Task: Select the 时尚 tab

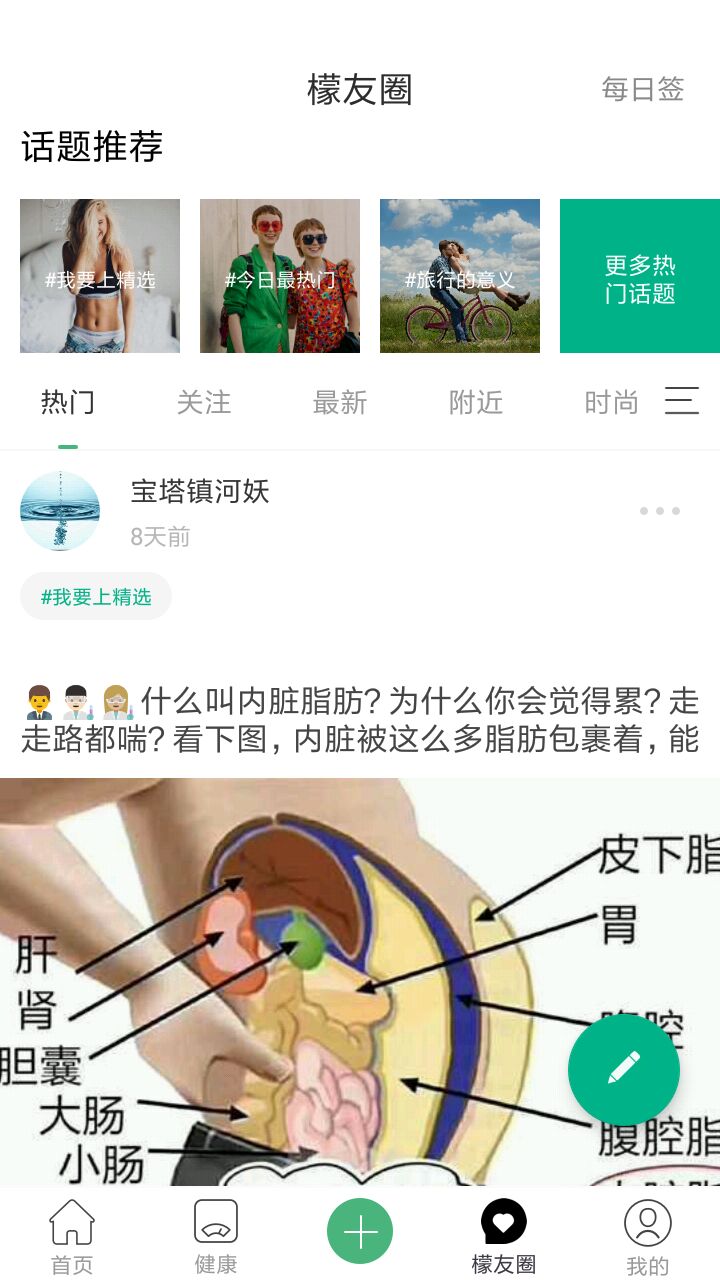Action: (610, 403)
